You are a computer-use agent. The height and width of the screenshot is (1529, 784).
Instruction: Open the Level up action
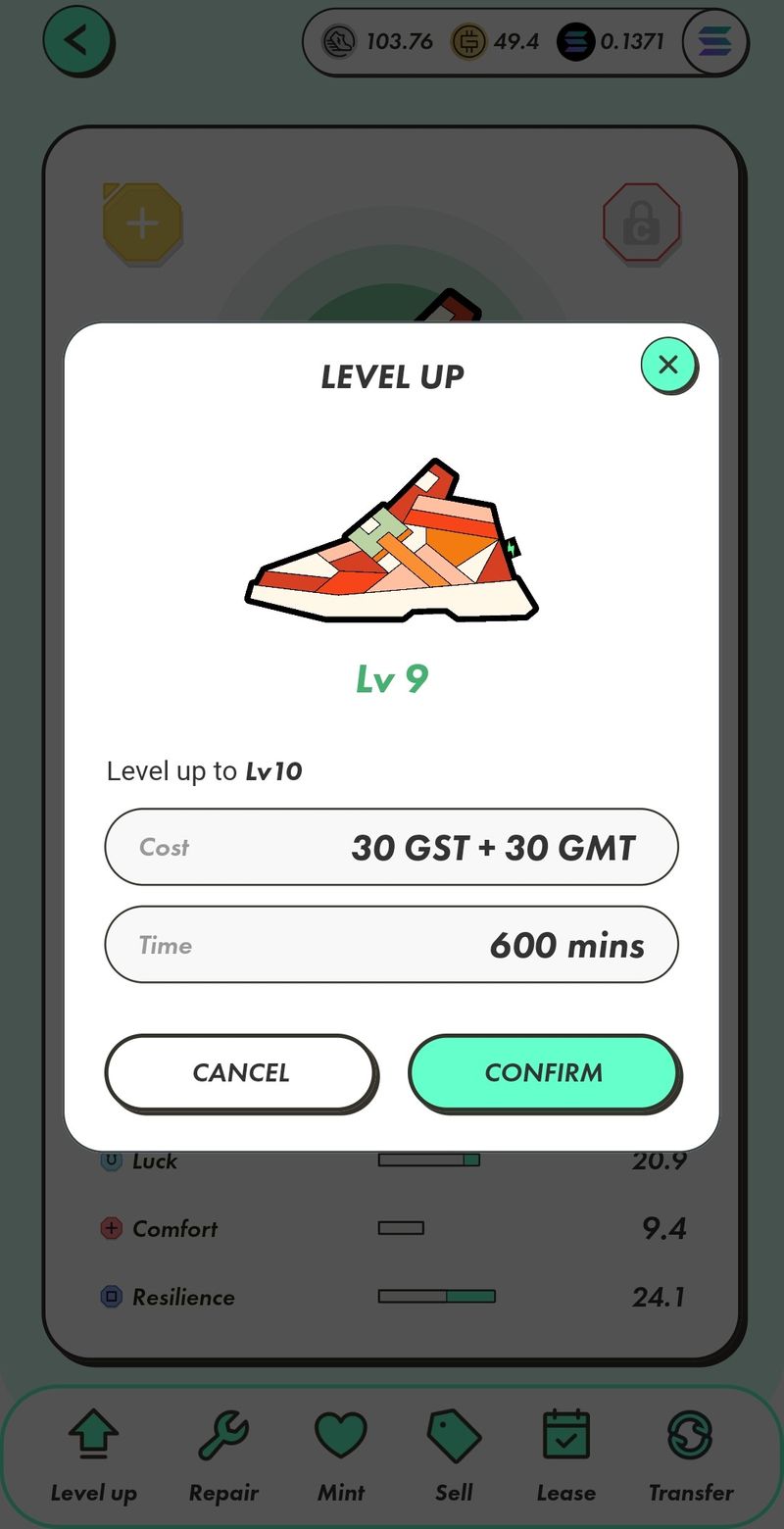94,1456
